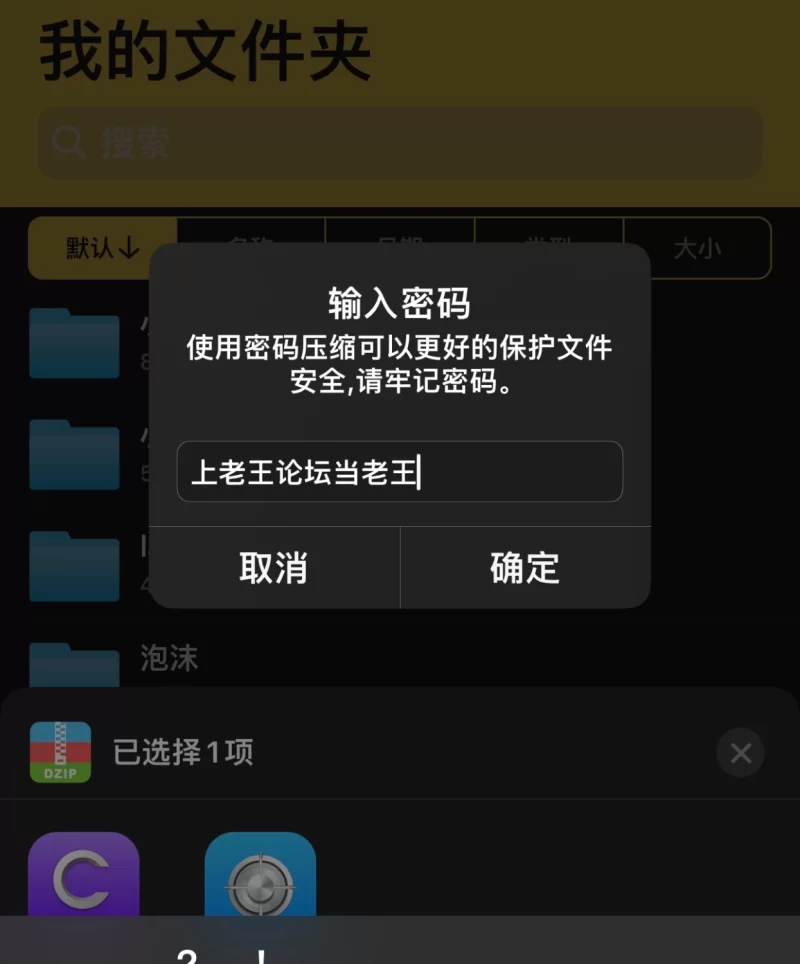Sort by 默认 order

(x=103, y=248)
